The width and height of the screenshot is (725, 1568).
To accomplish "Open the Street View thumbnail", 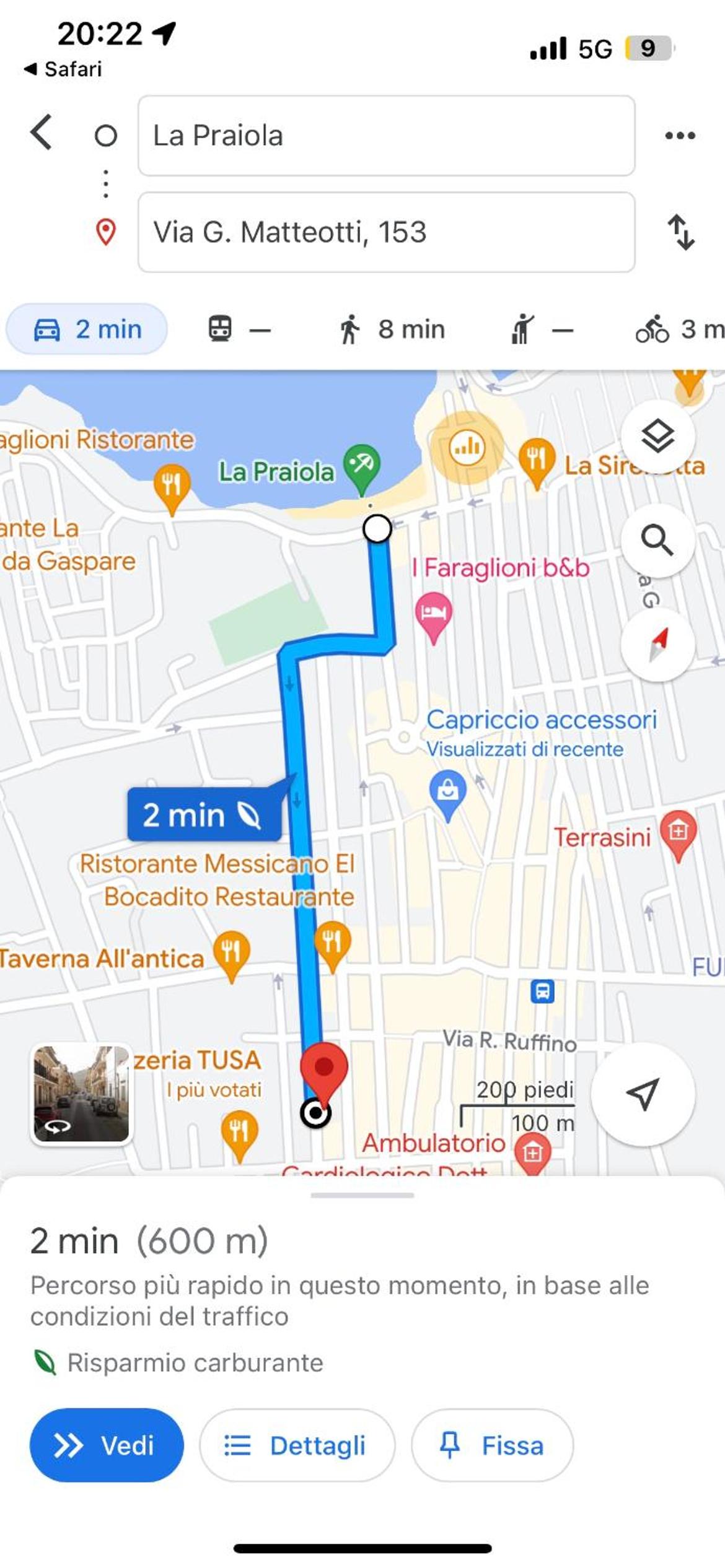I will 81,1094.
